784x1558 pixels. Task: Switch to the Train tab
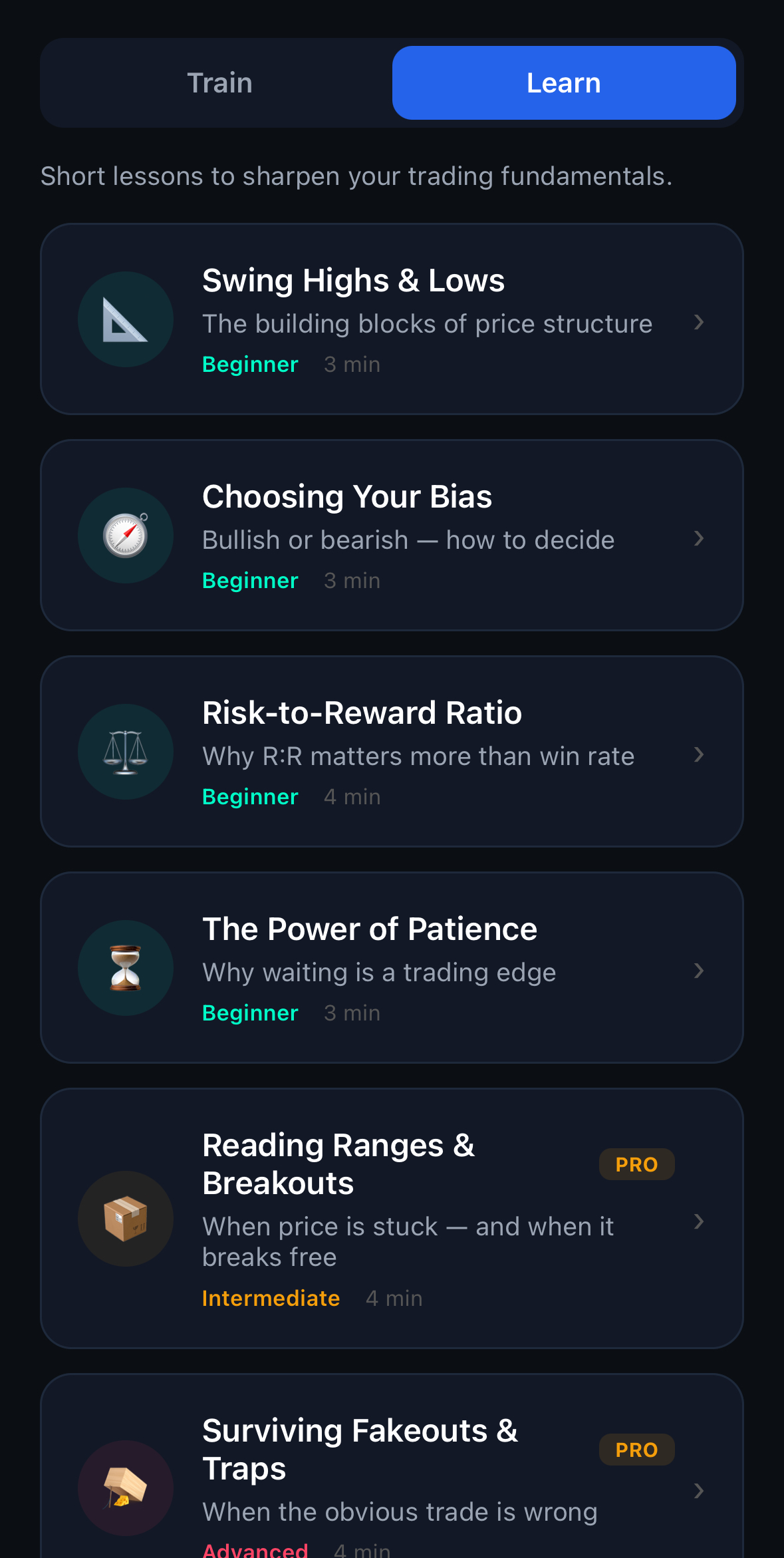point(219,82)
